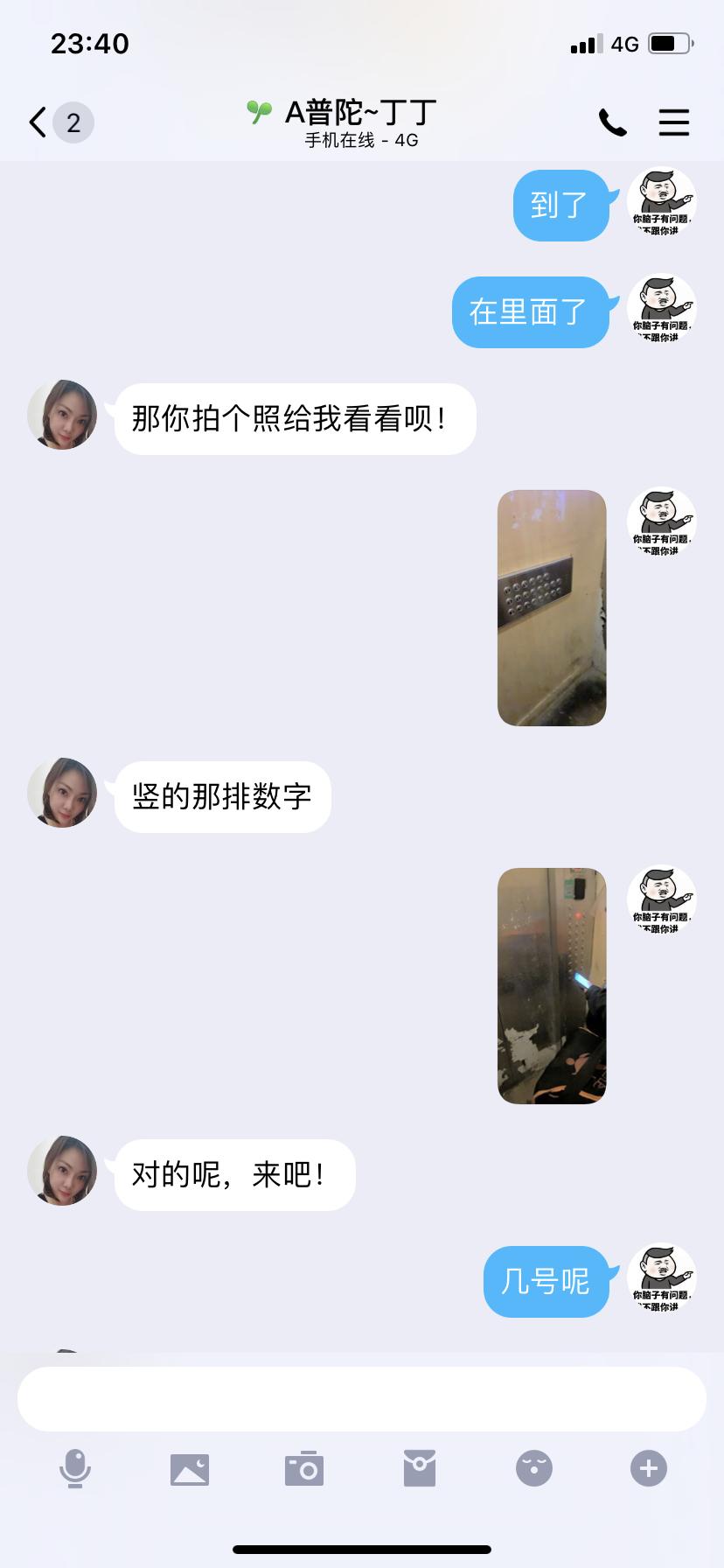View the first elevator button panel photo
The width and height of the screenshot is (724, 1568).
550,608
